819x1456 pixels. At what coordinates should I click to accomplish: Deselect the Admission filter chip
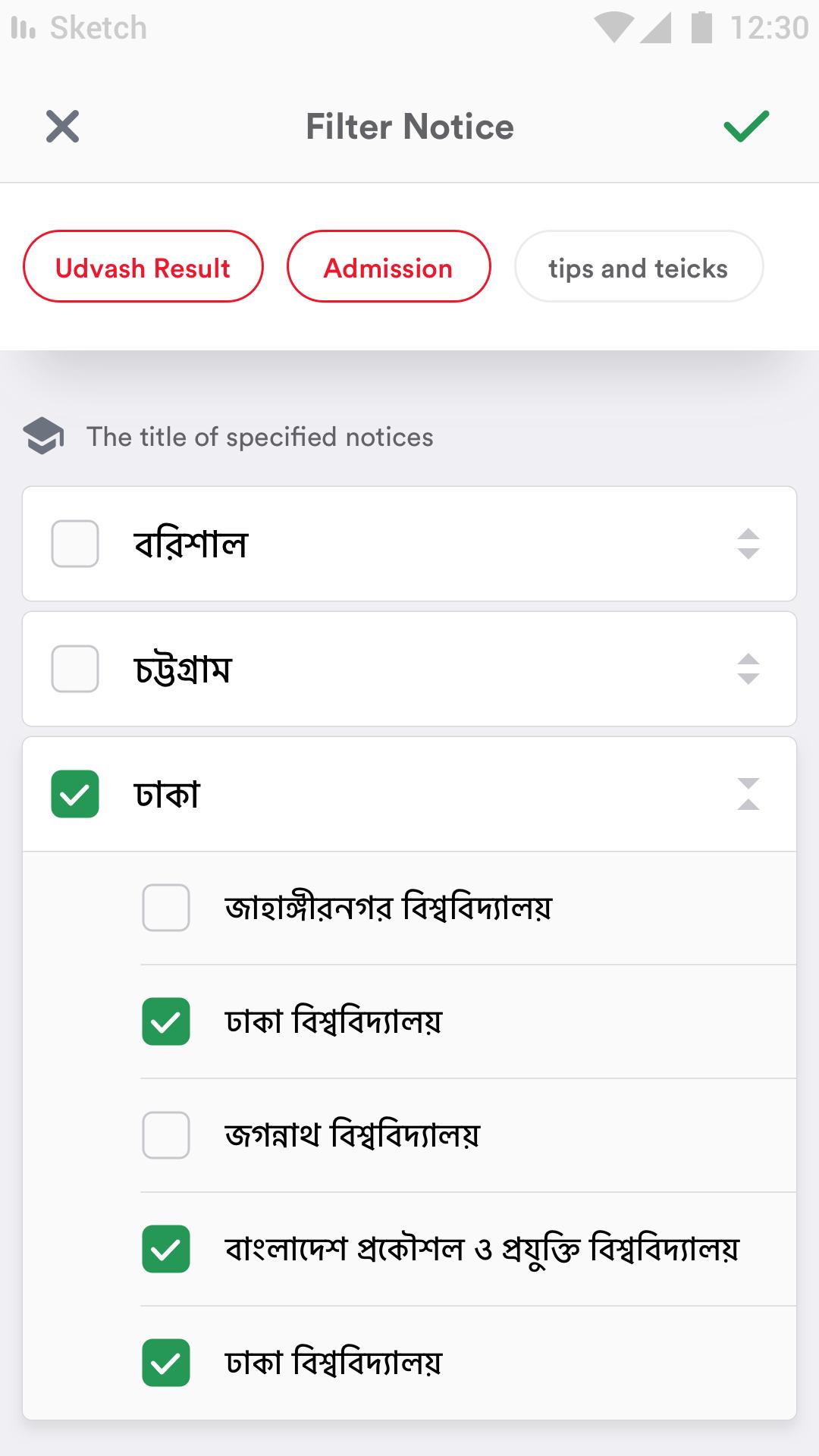coord(388,267)
